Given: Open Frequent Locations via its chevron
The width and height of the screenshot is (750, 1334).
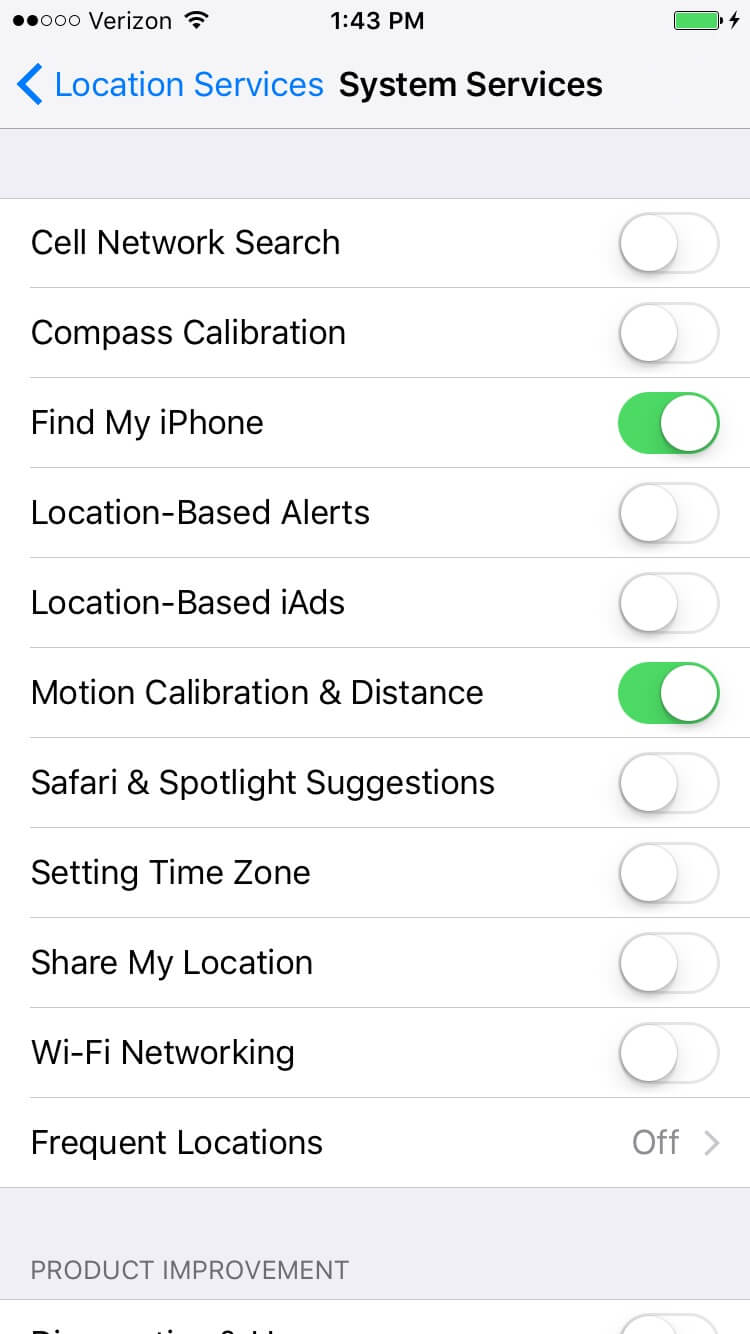Looking at the screenshot, I should 714,1142.
